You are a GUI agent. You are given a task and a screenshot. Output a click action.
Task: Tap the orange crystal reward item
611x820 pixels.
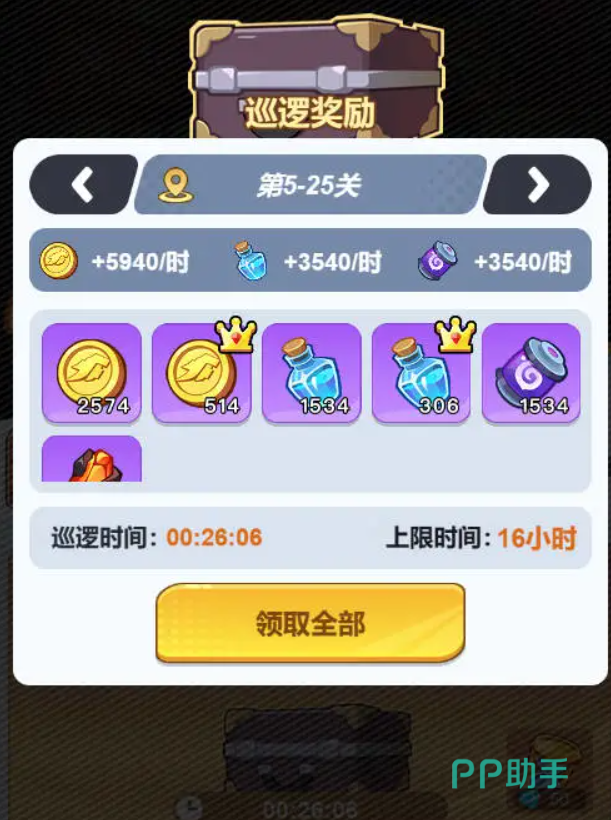[x=91, y=461]
